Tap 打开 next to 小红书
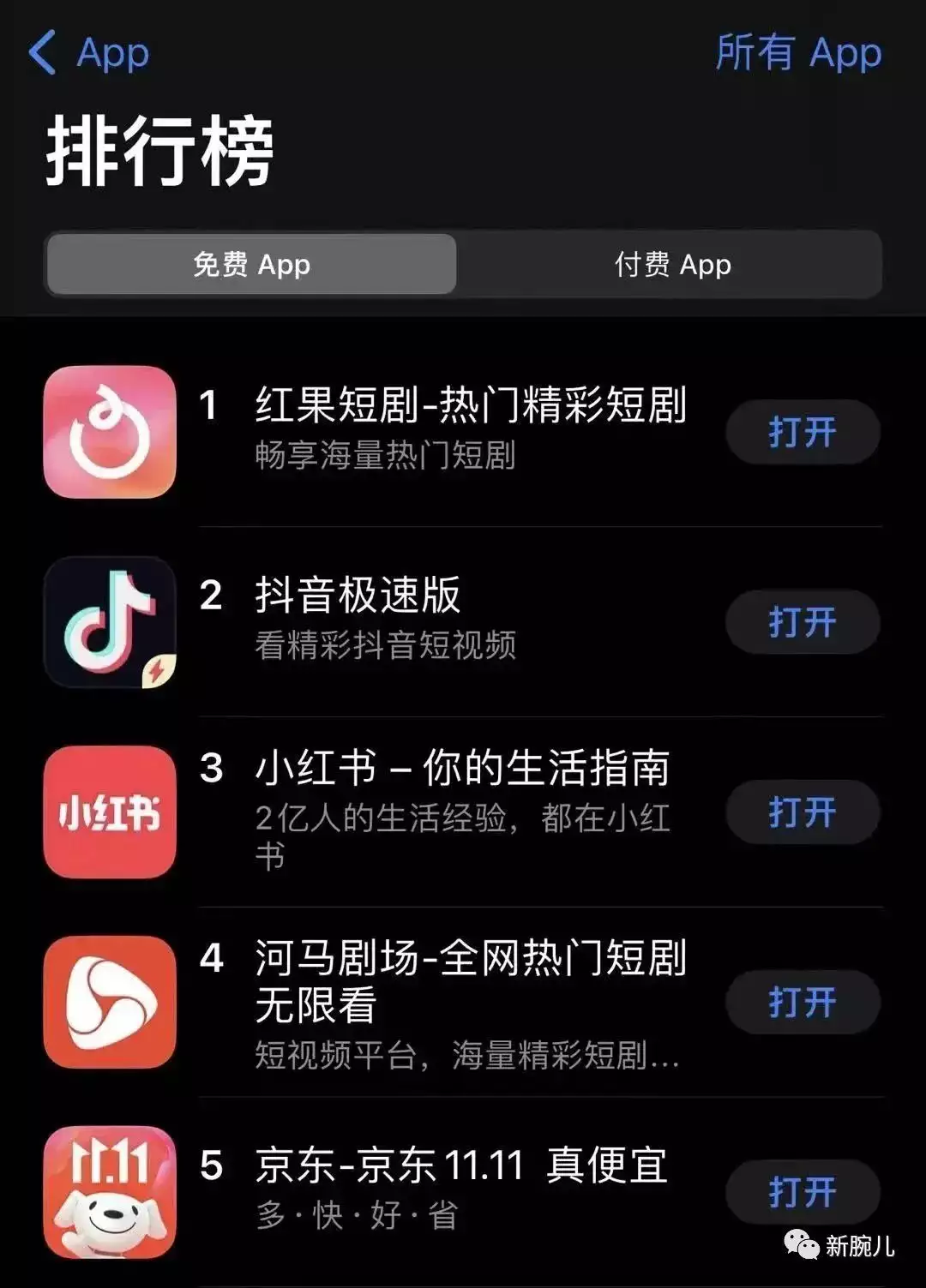926x1288 pixels. [x=802, y=812]
